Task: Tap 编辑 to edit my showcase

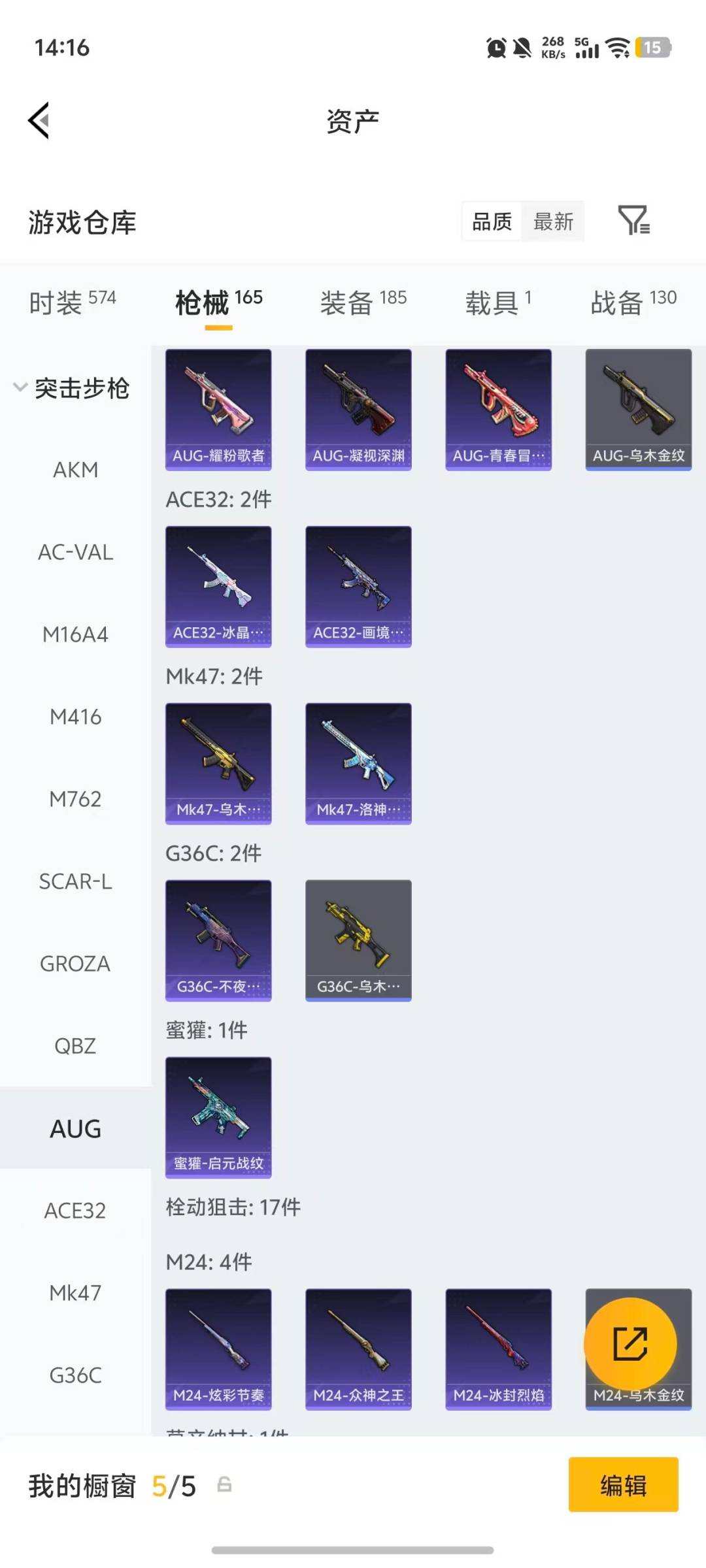Action: (623, 1484)
